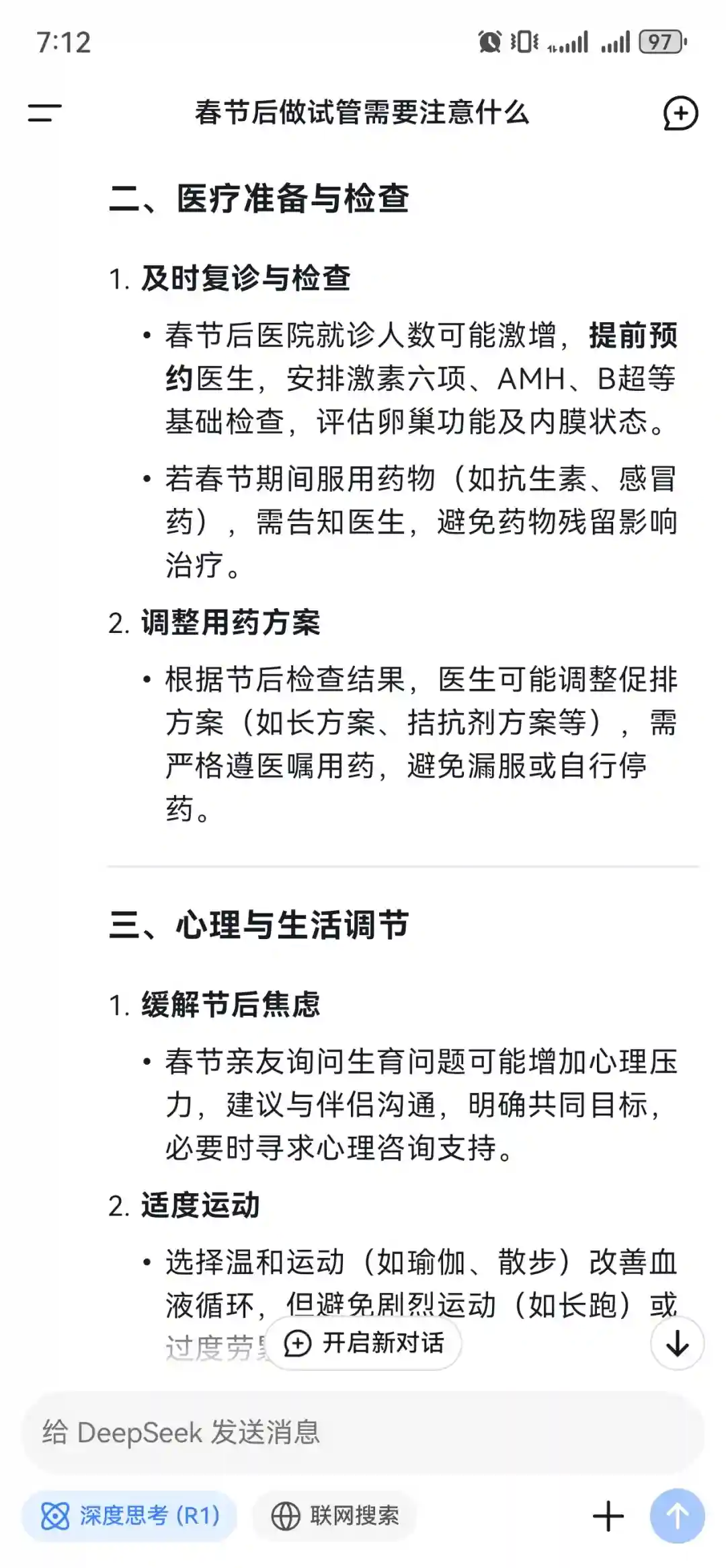726x1568 pixels.
Task: Open the sidebar menu
Action: click(44, 112)
